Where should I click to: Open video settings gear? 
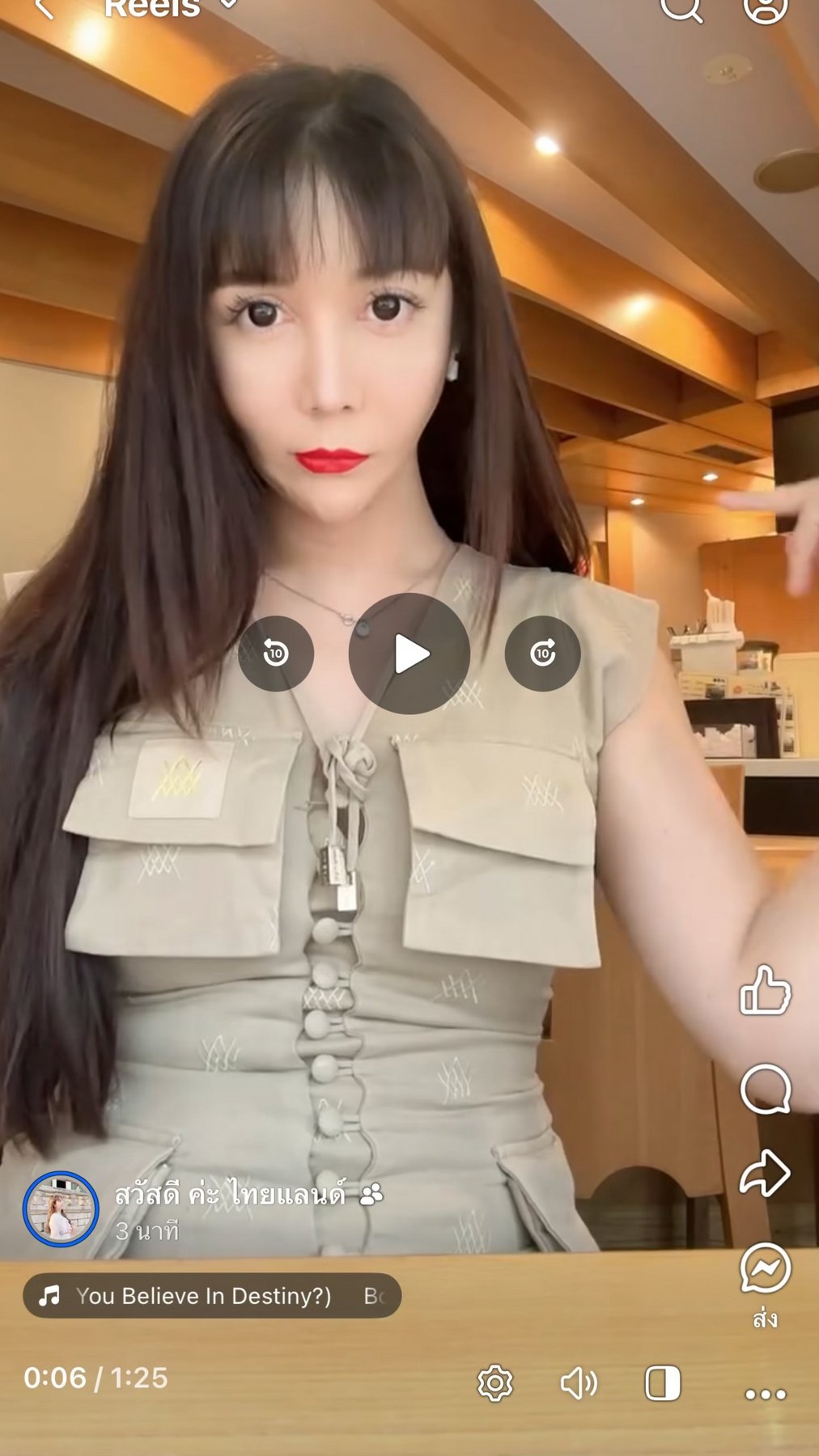click(495, 1383)
